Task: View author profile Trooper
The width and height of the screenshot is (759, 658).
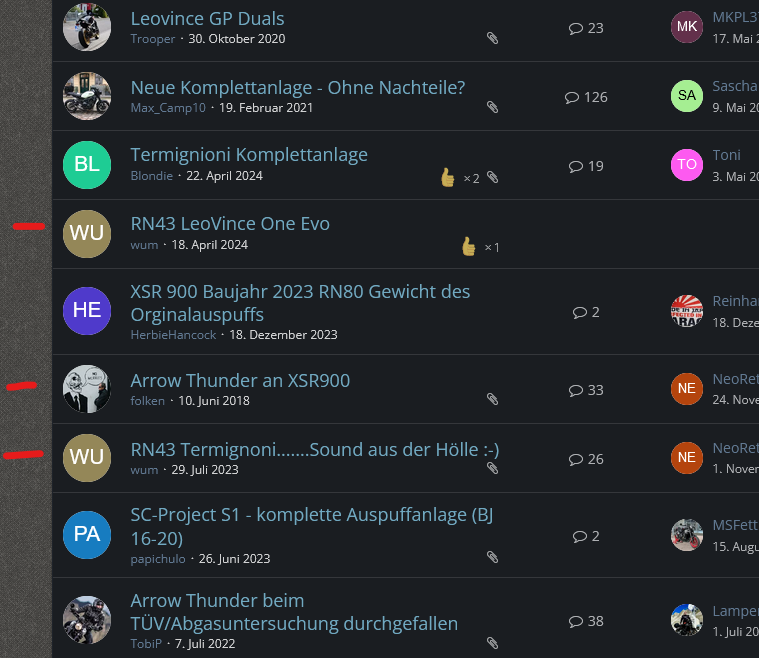Action: coord(152,39)
